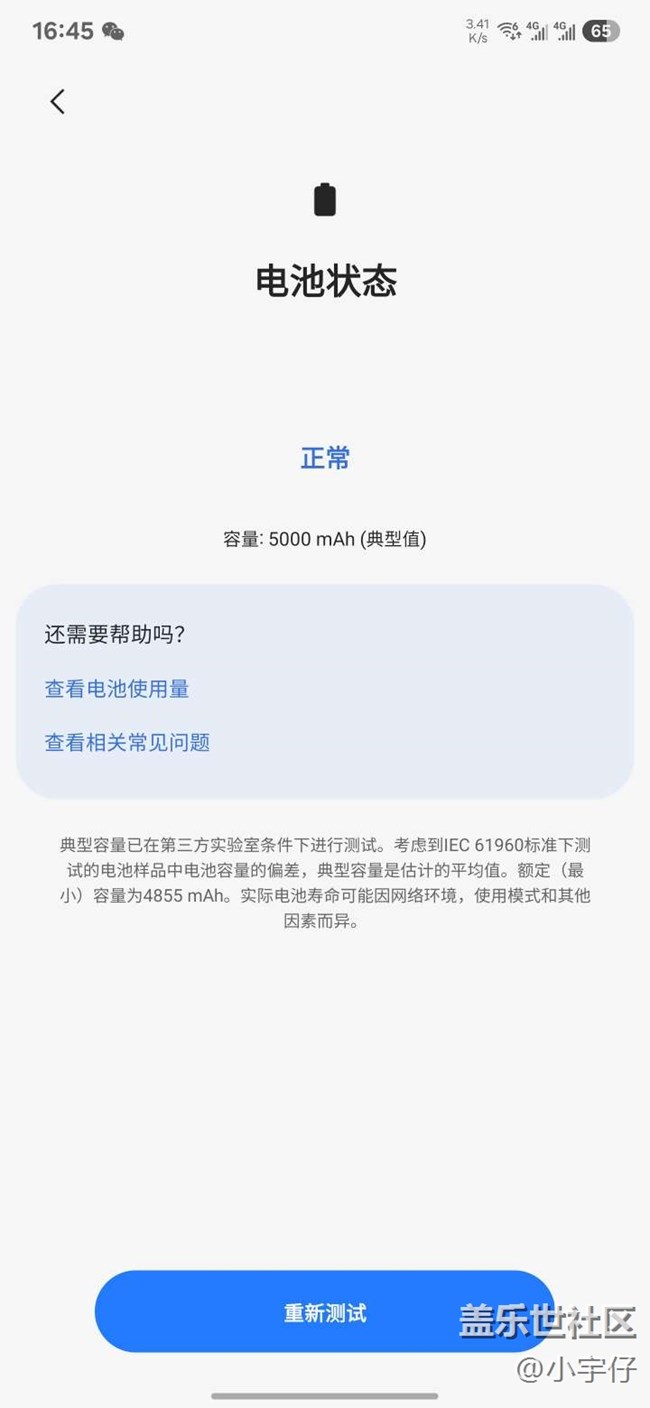Open 查看相关常见问题 link

(127, 742)
